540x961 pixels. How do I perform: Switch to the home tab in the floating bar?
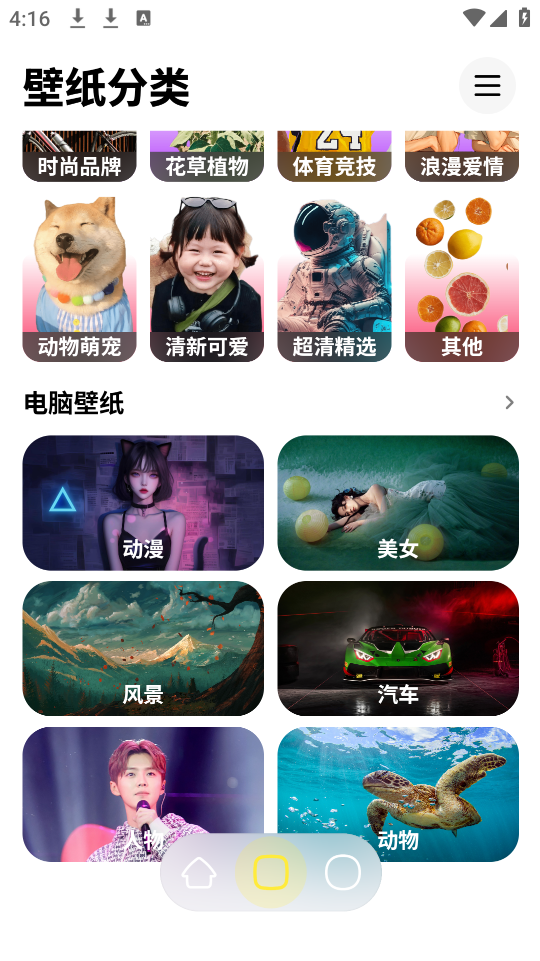pos(199,873)
